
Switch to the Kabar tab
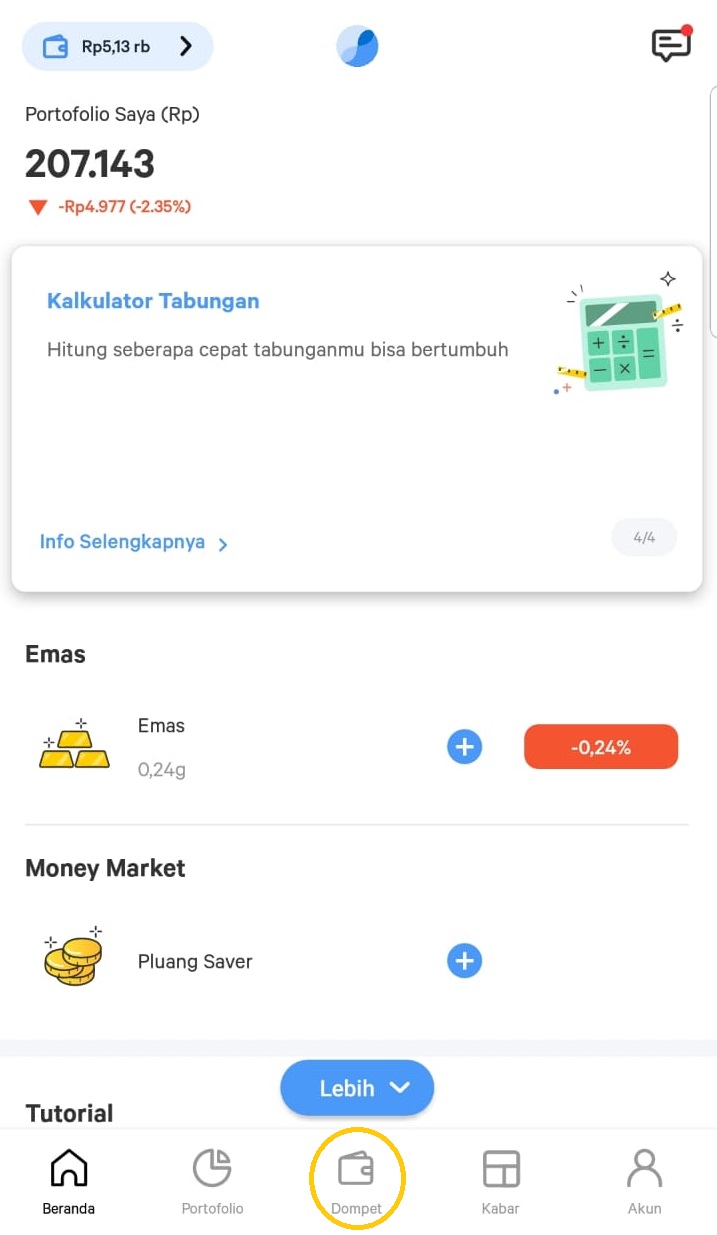pyautogui.click(x=500, y=1181)
